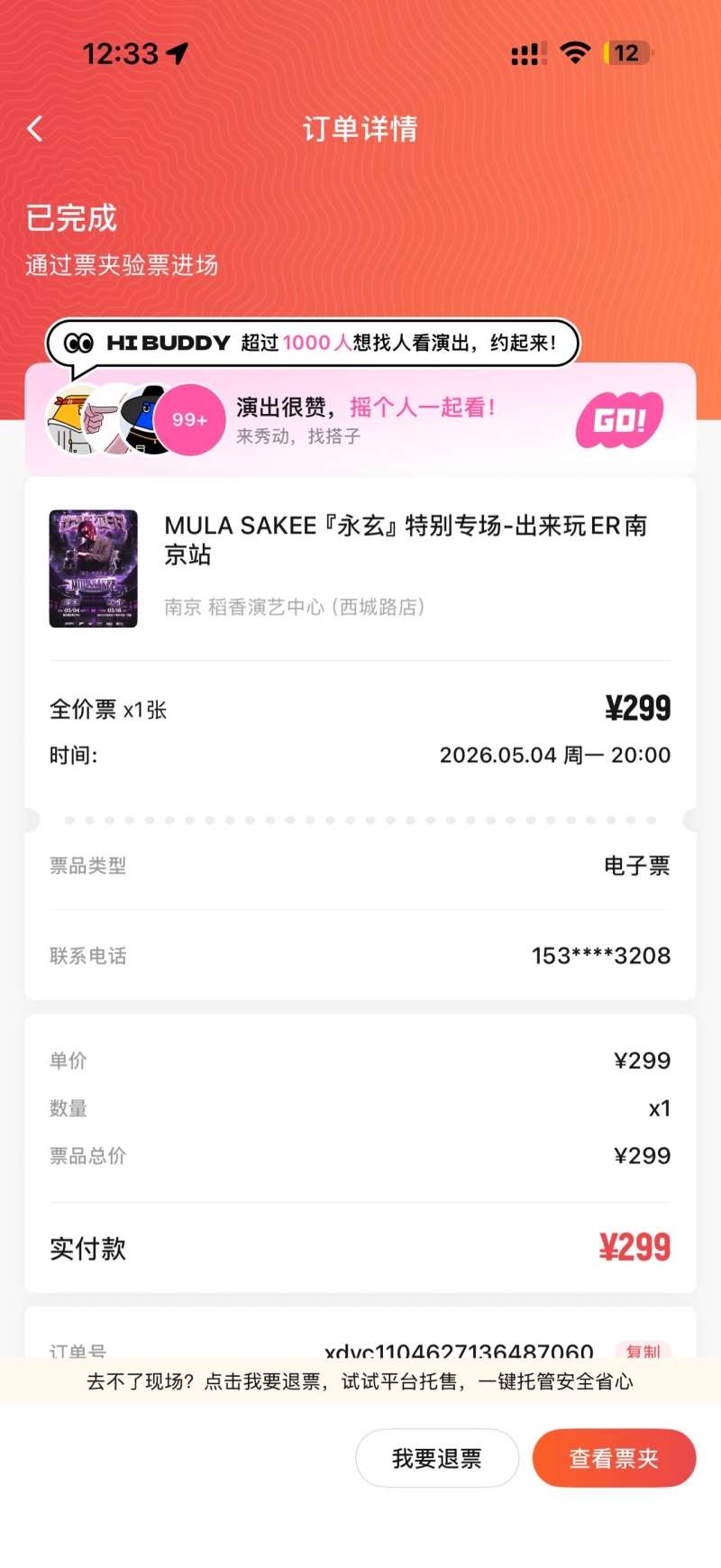721x1568 pixels.
Task: Go back from the order details page
Action: click(35, 129)
